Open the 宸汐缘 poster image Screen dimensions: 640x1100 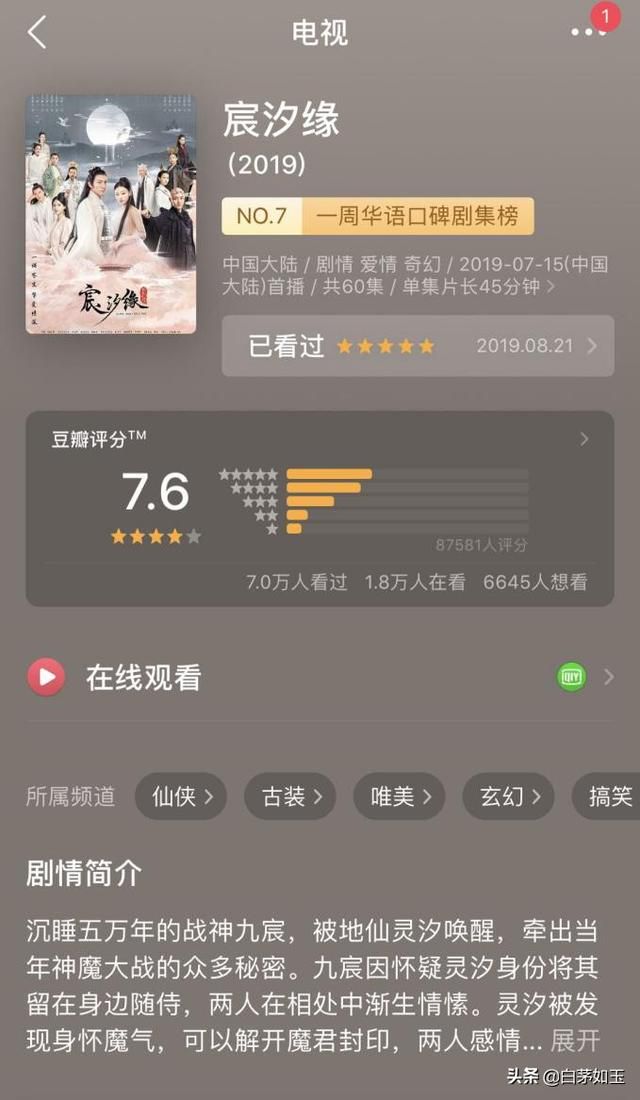tap(111, 215)
